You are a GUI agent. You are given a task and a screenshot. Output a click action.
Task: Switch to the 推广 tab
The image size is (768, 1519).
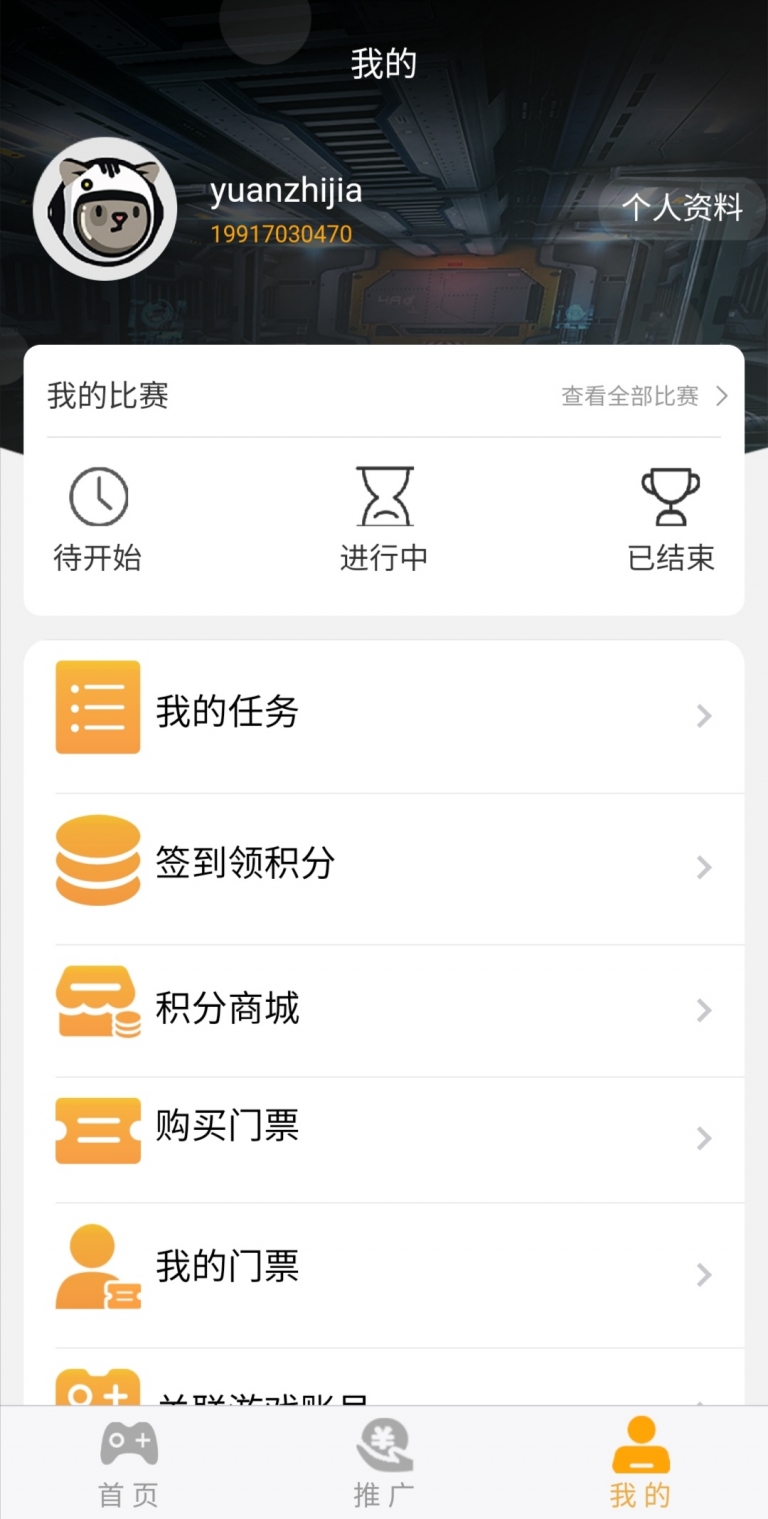pos(384,1464)
